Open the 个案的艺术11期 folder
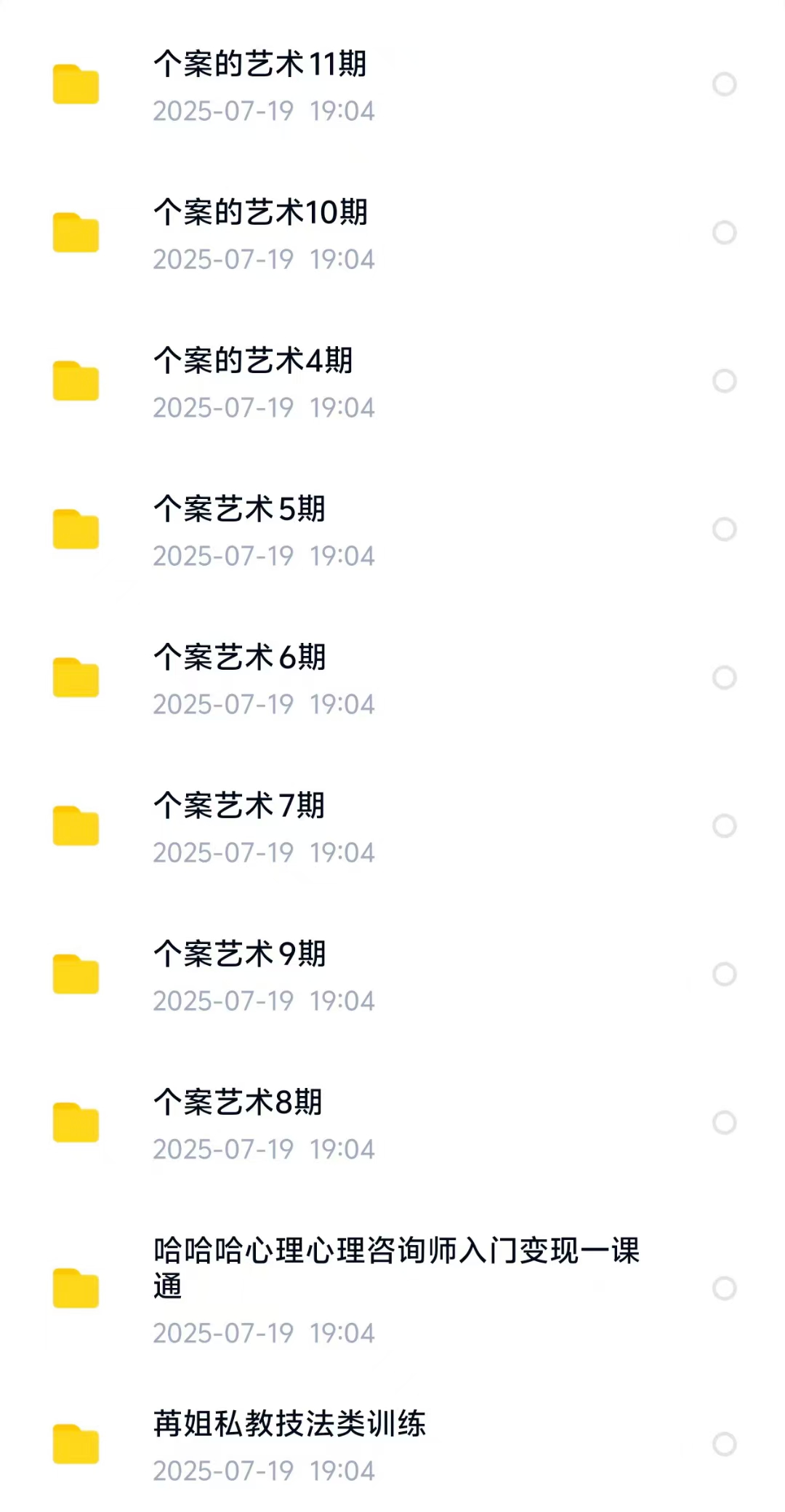Image resolution: width=785 pixels, height=1512 pixels. [x=260, y=65]
